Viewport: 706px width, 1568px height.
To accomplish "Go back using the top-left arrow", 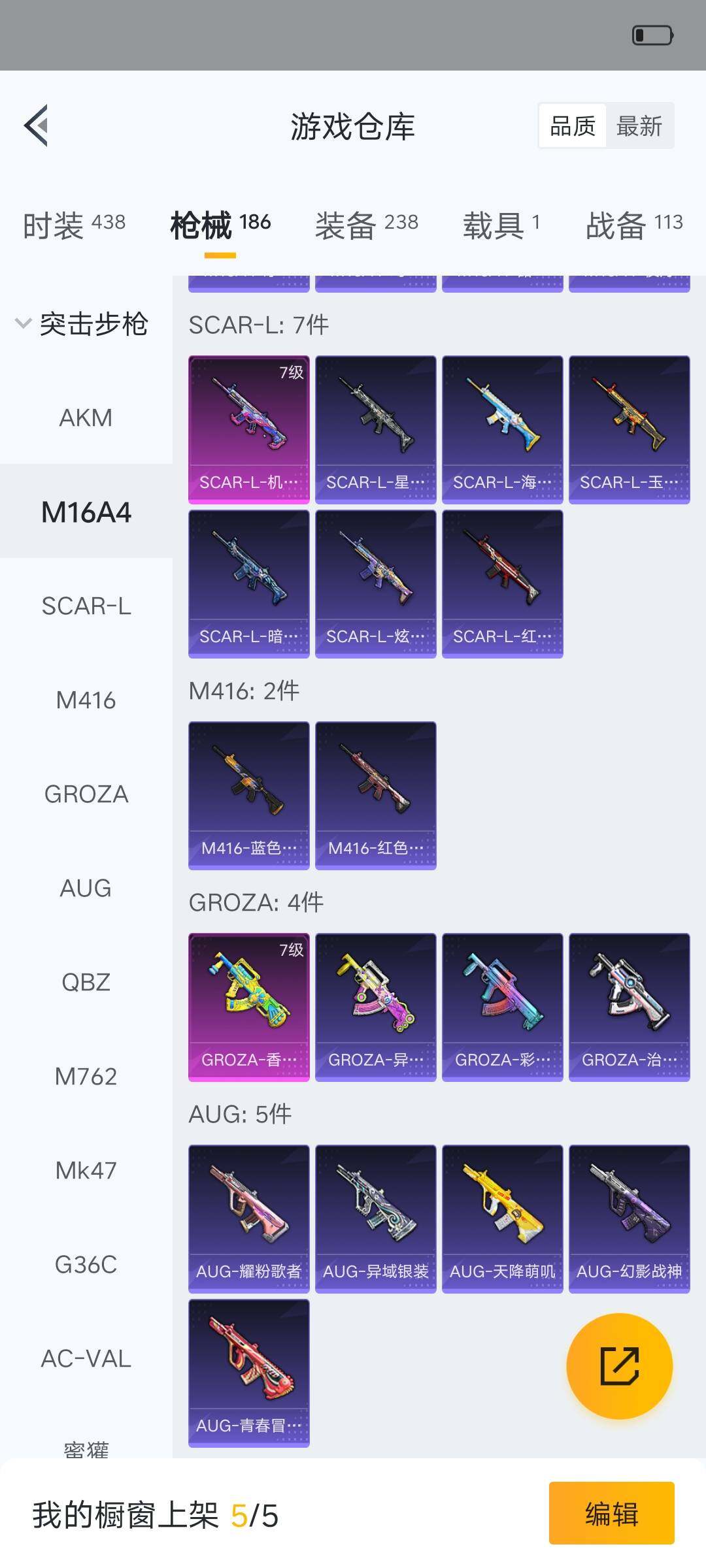I will (x=37, y=125).
